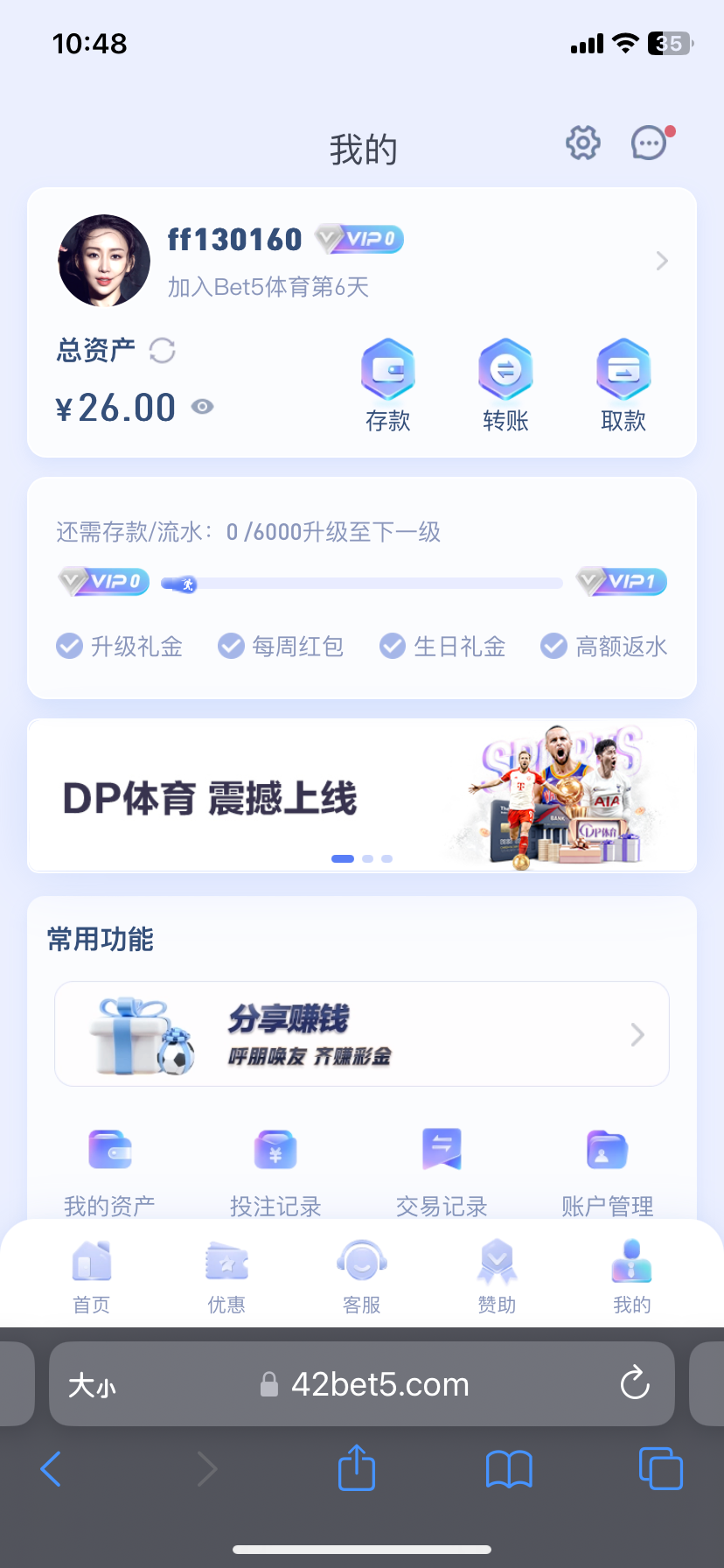Hide the balance with the eye icon
Screen dimensions: 724x1568
[203, 407]
